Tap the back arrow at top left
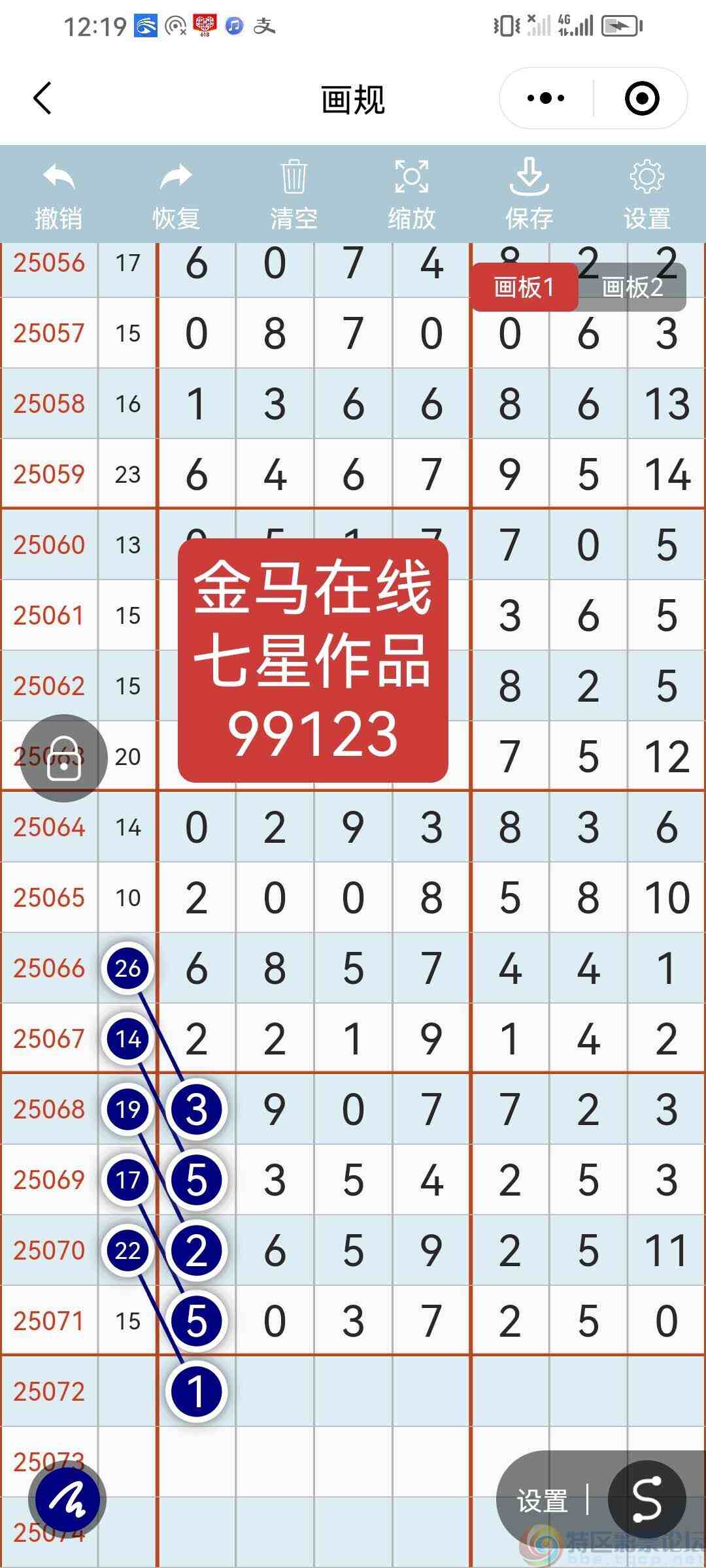The height and width of the screenshot is (1568, 706). (x=41, y=98)
